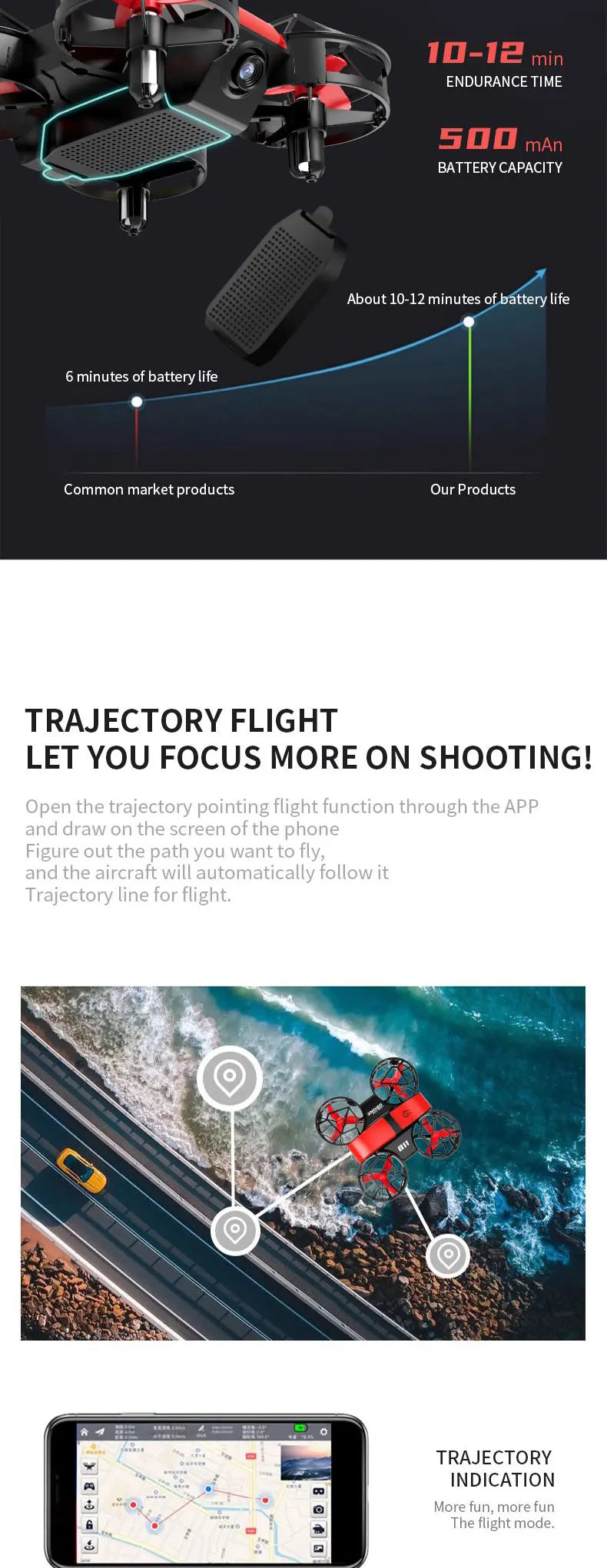Click the Common market products label
607x1568 pixels.
[x=149, y=489]
